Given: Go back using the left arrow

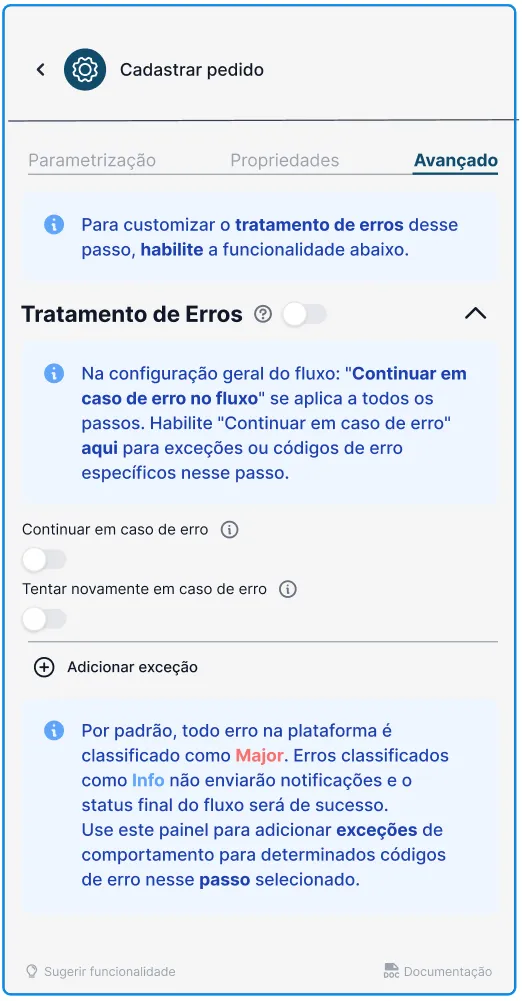Looking at the screenshot, I should (x=41, y=70).
